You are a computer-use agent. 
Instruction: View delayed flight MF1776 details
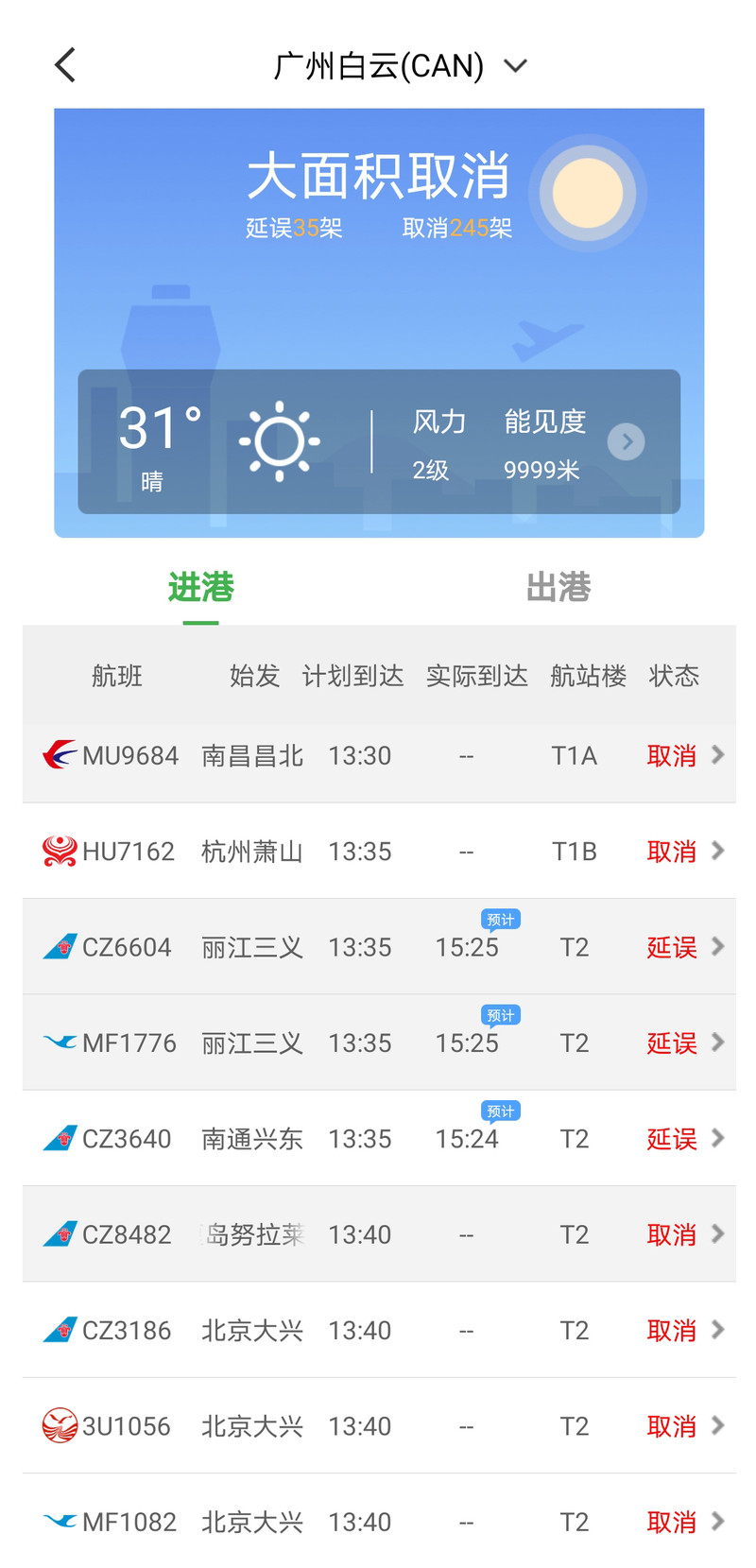coord(379,1042)
